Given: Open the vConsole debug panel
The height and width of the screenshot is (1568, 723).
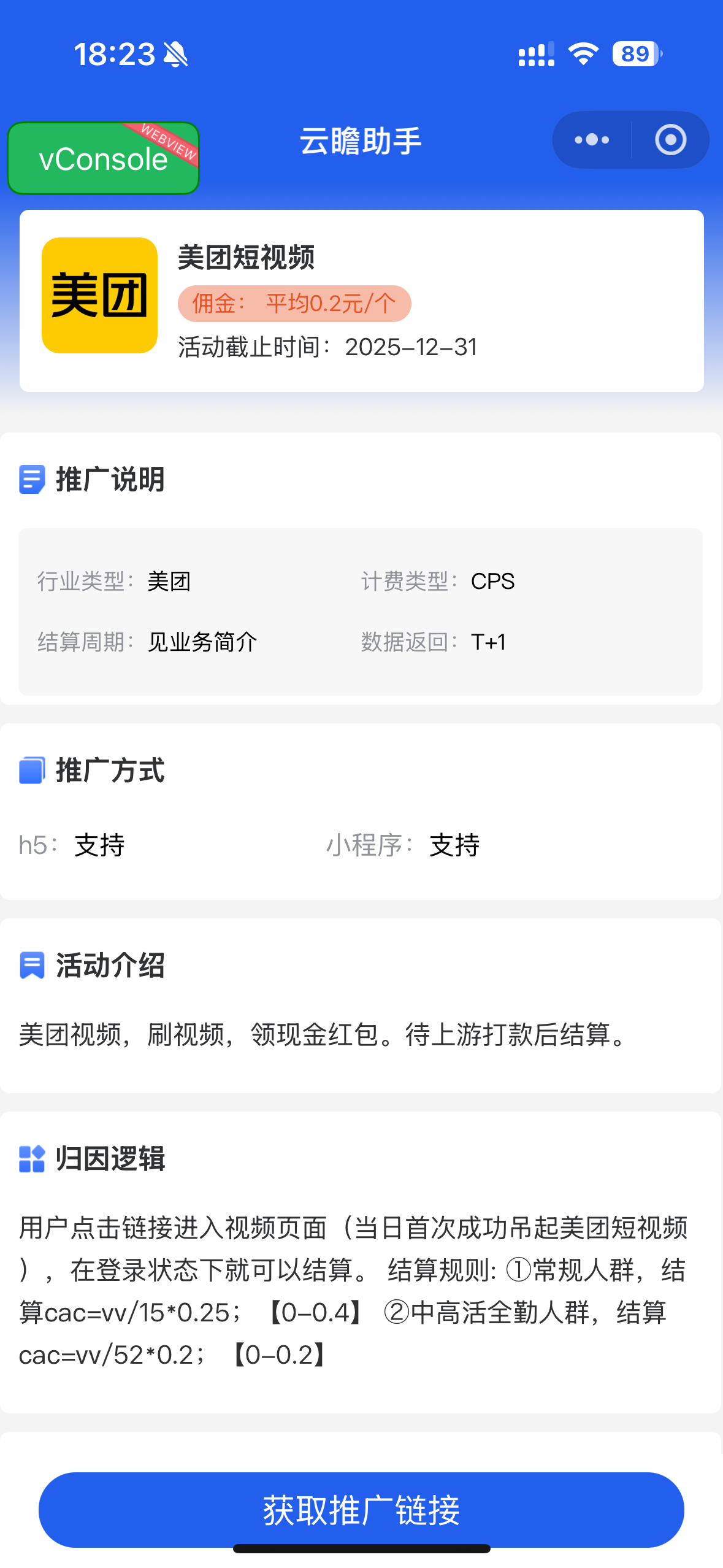Looking at the screenshot, I should point(103,158).
